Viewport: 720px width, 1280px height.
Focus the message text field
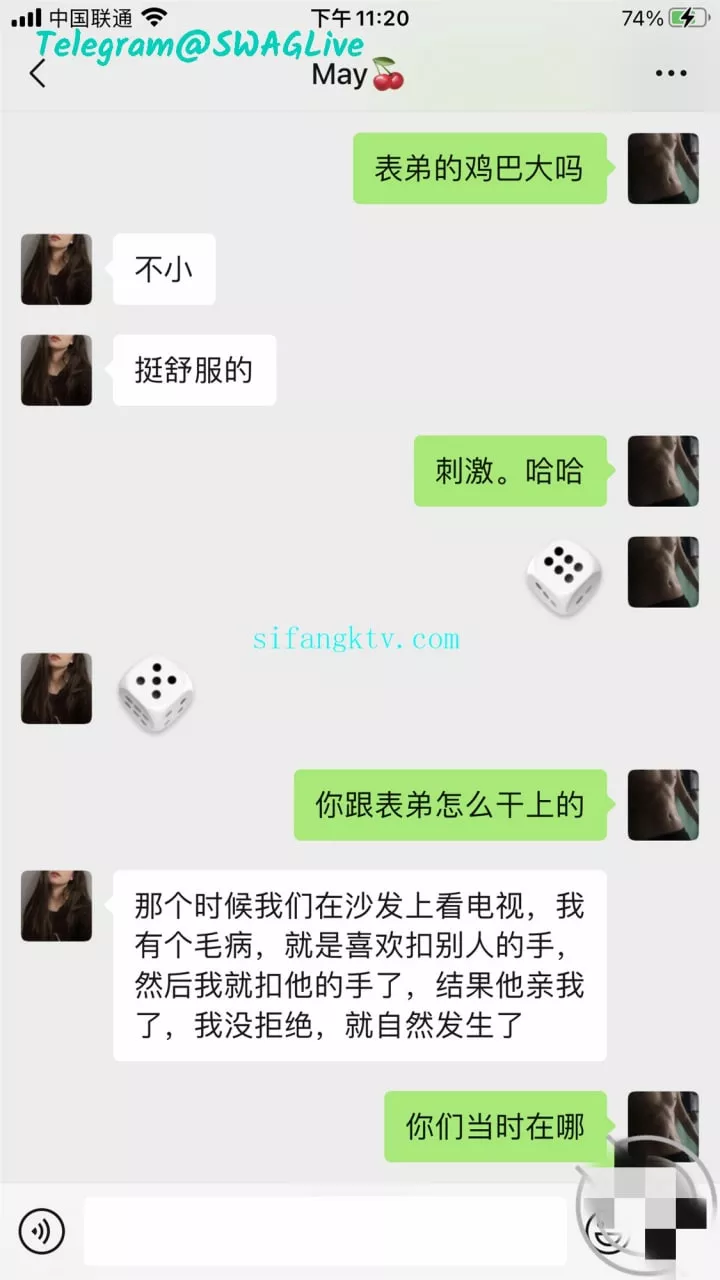pyautogui.click(x=325, y=1231)
